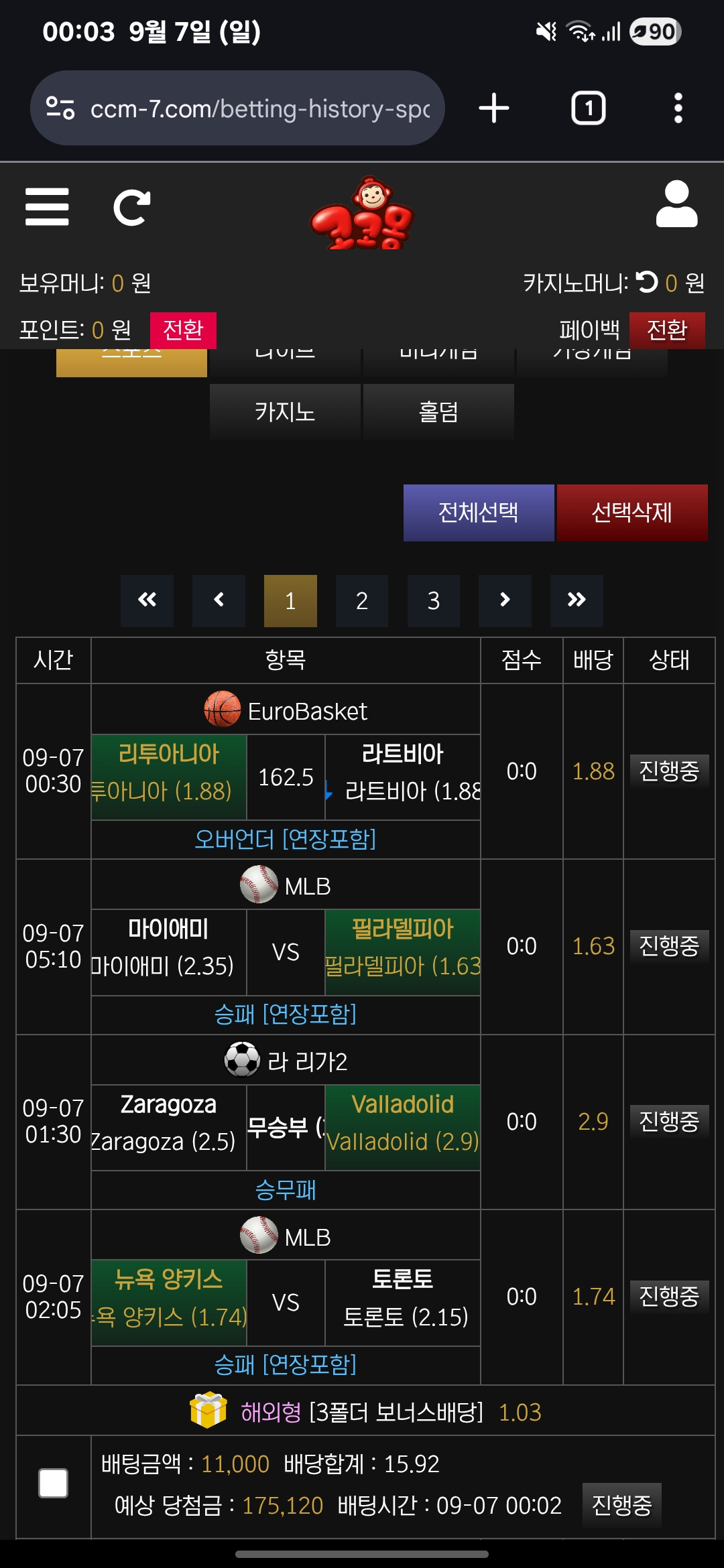Open a new browser tab
Screen dimensions: 724x1568
click(x=494, y=109)
